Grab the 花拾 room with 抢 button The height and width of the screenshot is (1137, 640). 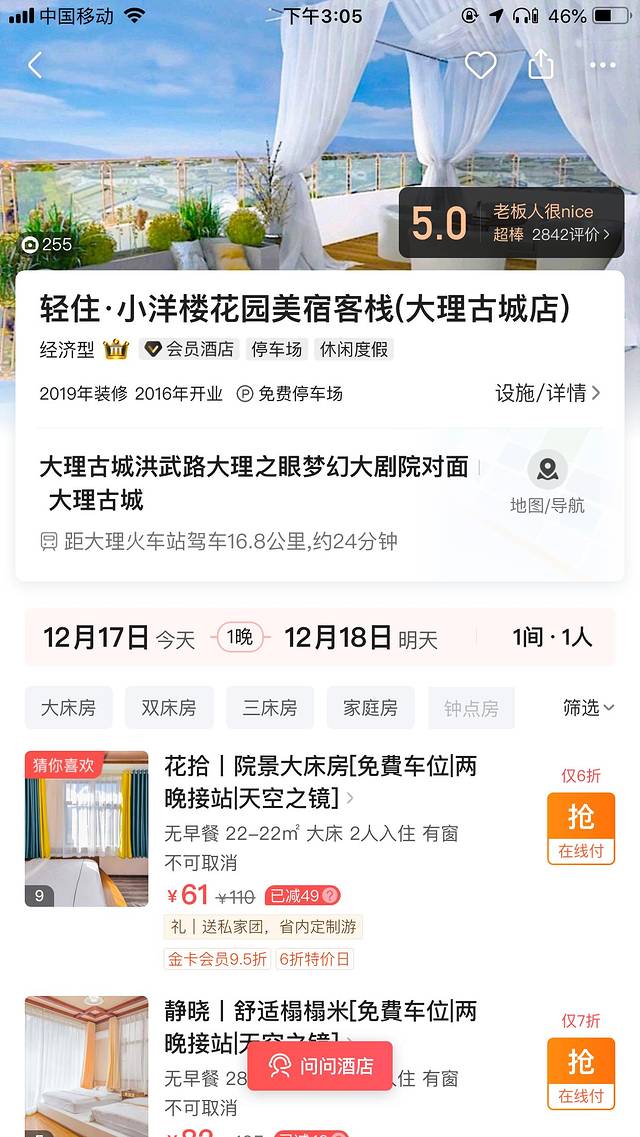coord(580,827)
